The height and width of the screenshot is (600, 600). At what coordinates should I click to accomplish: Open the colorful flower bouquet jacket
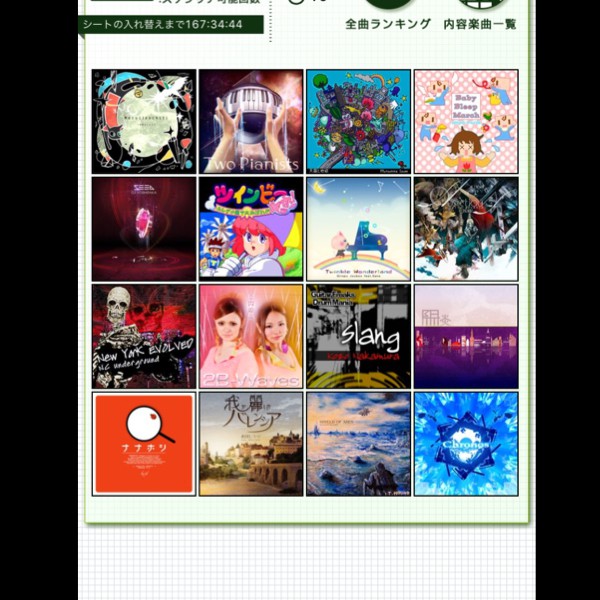click(358, 121)
